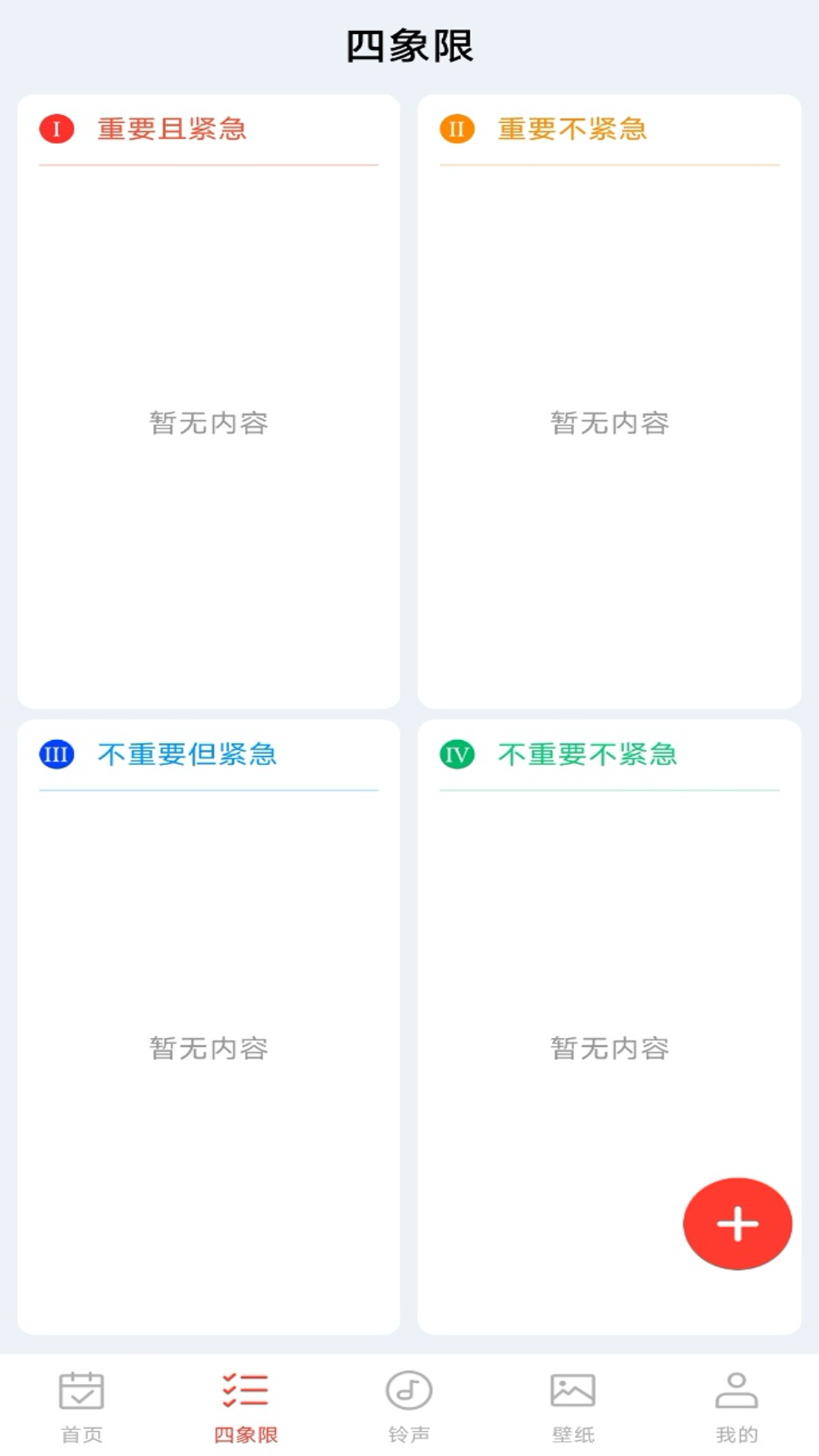The height and width of the screenshot is (1456, 819).
Task: Click the red I badge in quadrant one
Action: pos(57,129)
